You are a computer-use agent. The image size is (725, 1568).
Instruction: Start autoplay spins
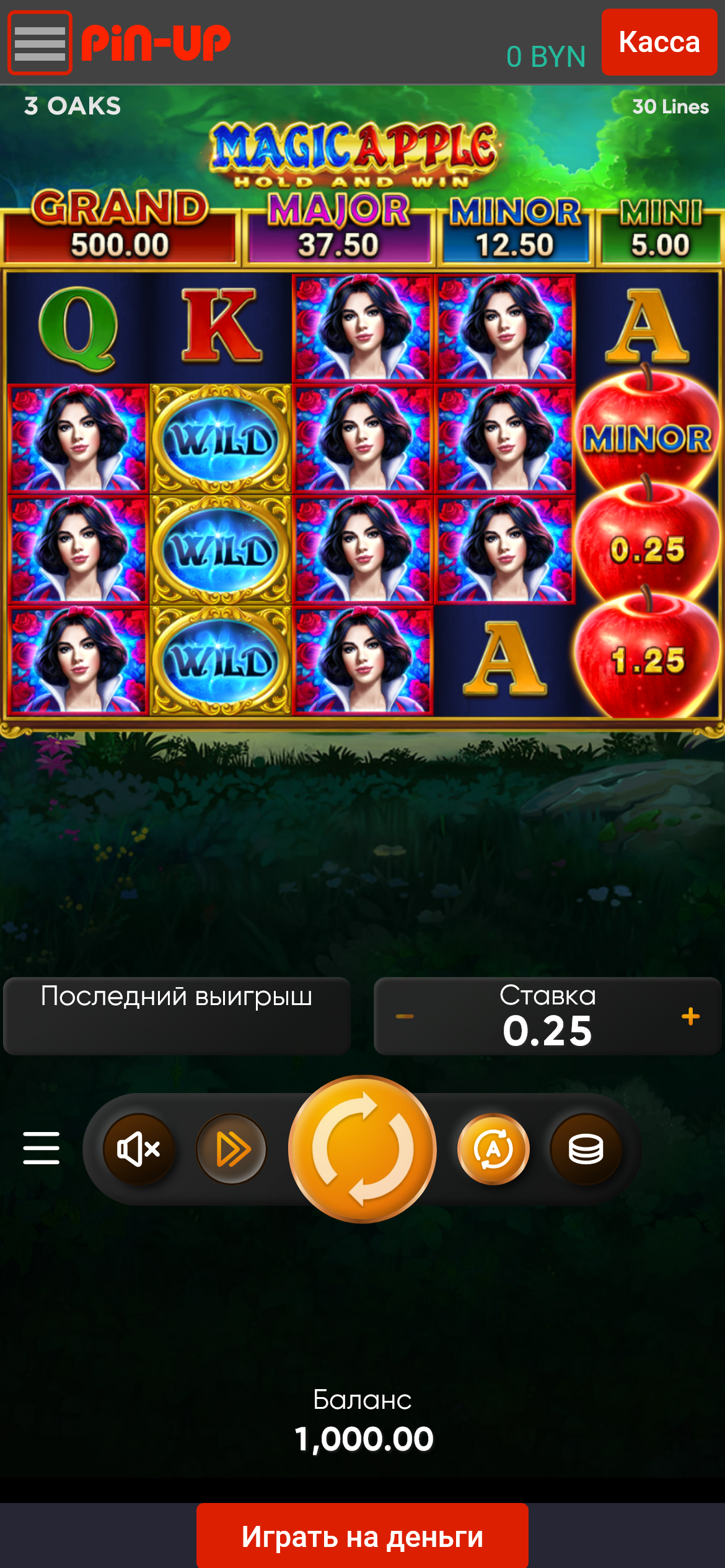click(493, 1149)
